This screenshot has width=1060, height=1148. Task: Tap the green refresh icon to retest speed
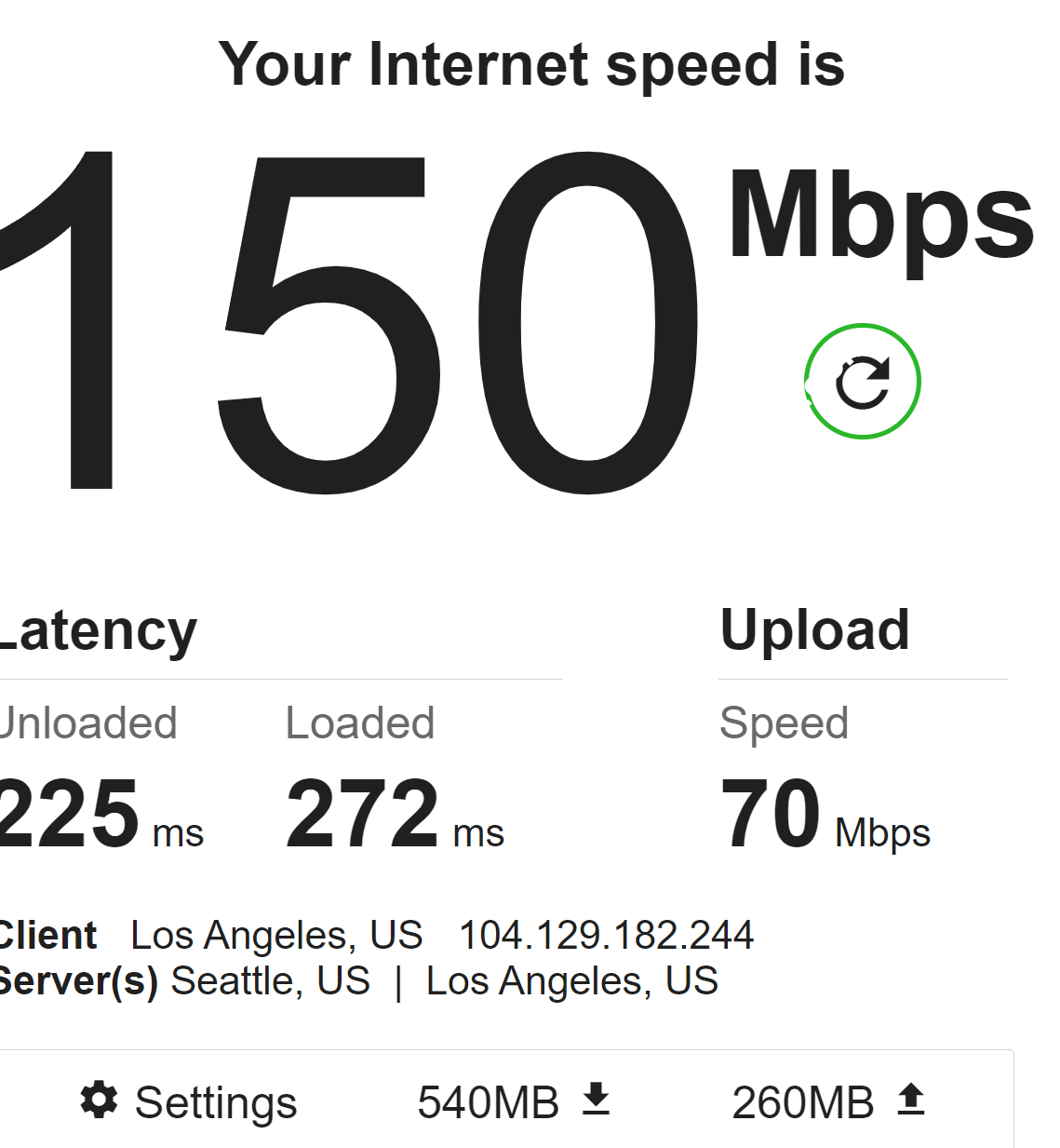[862, 381]
